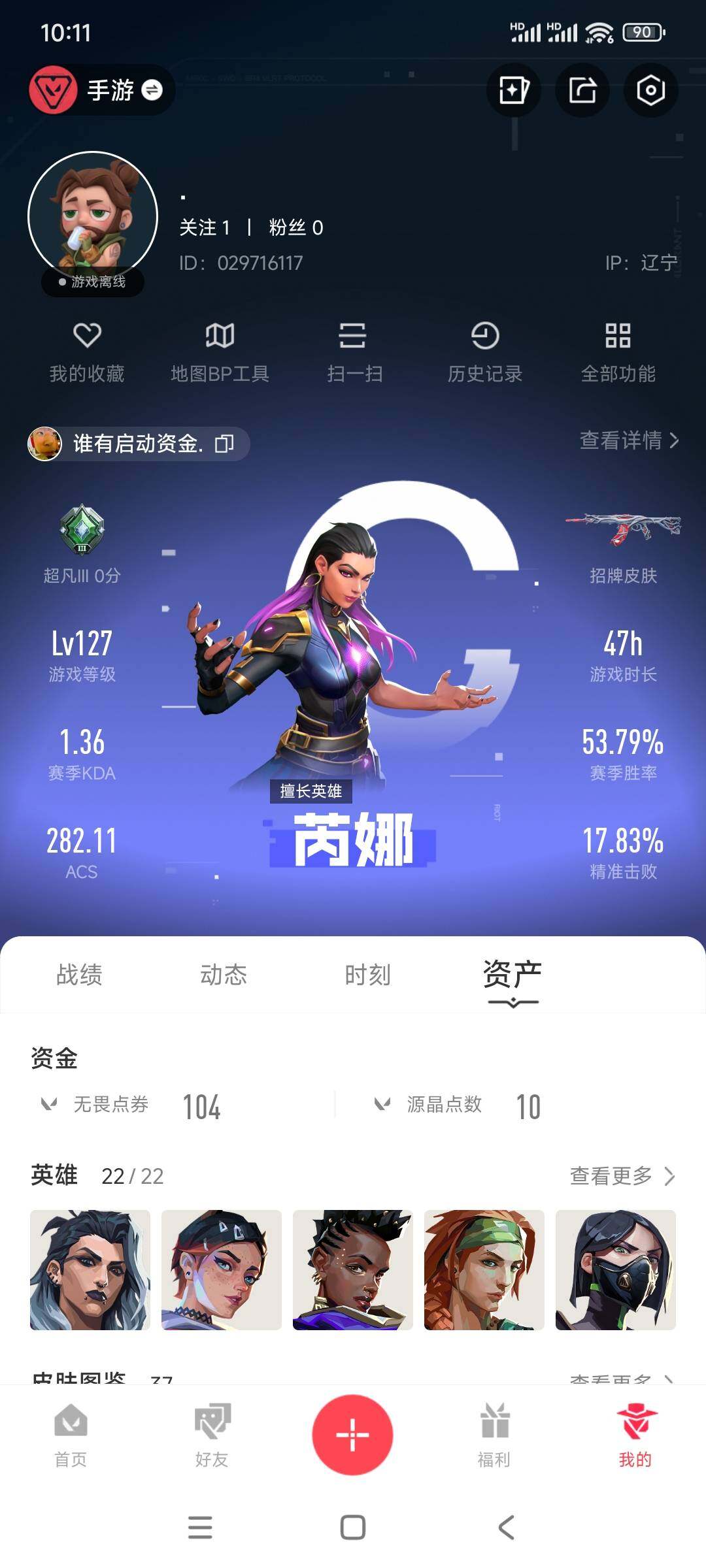Tap the share icon in top bar
706x1568 pixels.
tap(582, 90)
